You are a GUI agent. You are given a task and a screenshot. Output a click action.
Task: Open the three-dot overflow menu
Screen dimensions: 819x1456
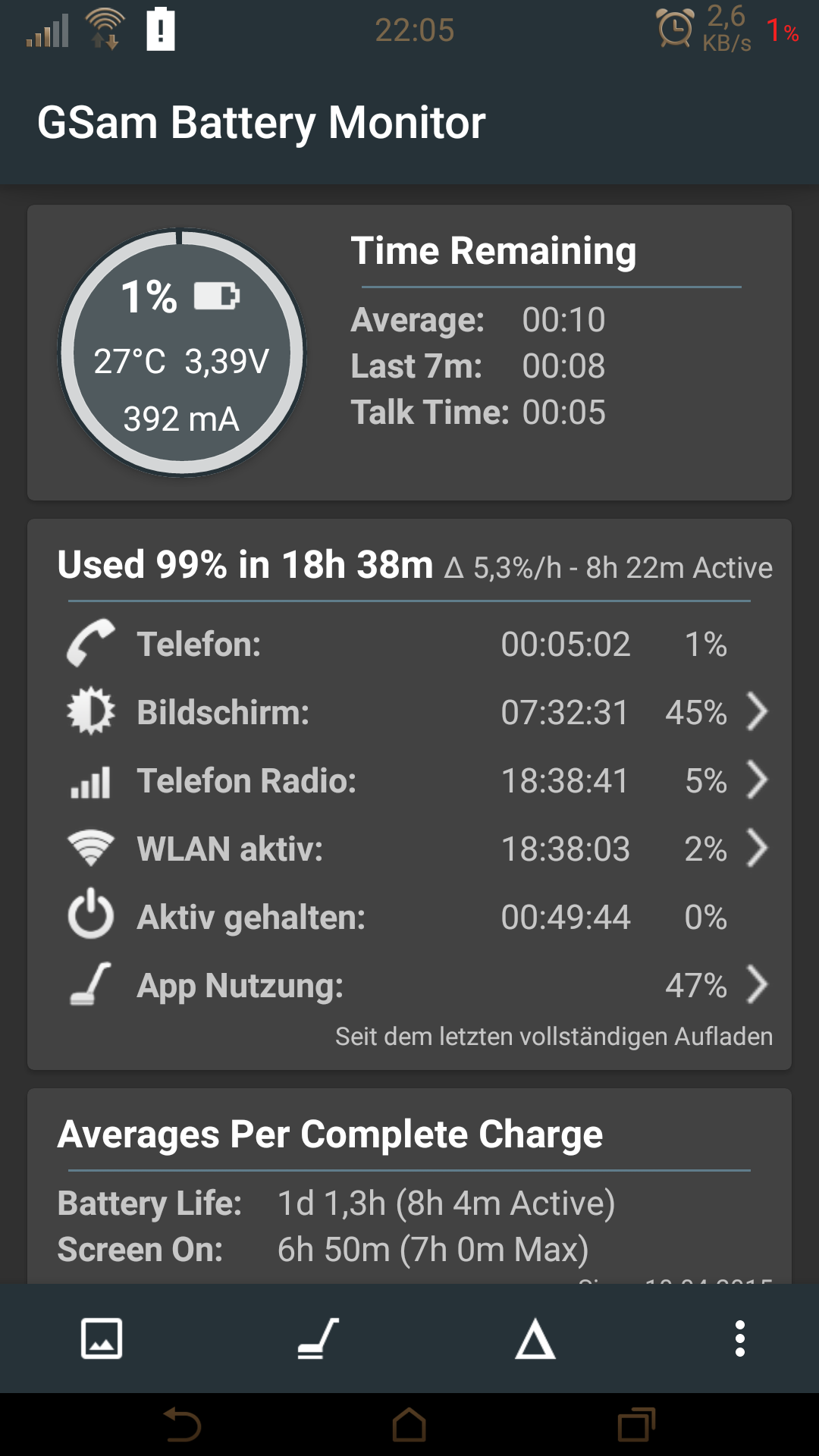tap(740, 1338)
